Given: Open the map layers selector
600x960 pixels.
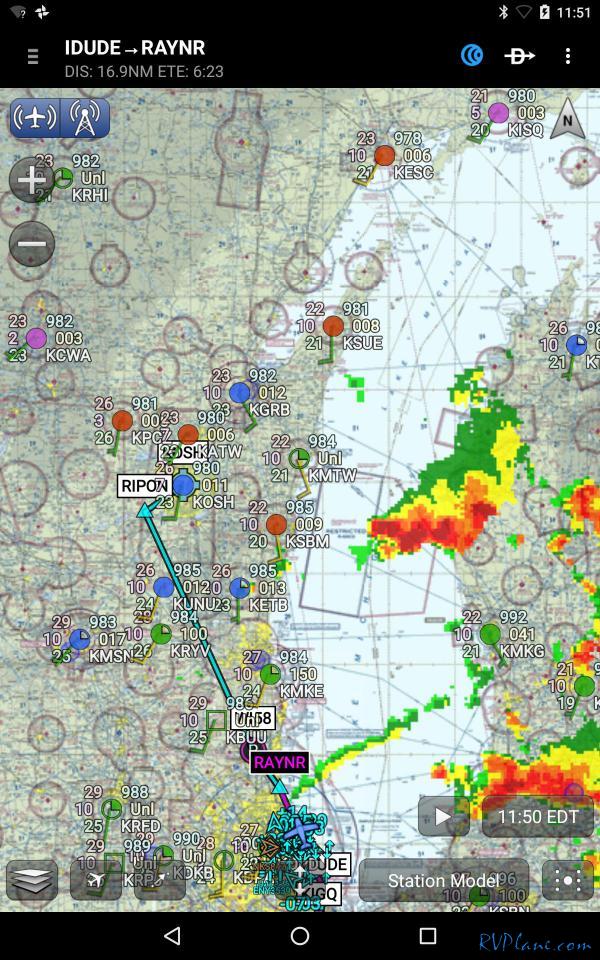Looking at the screenshot, I should (32, 880).
